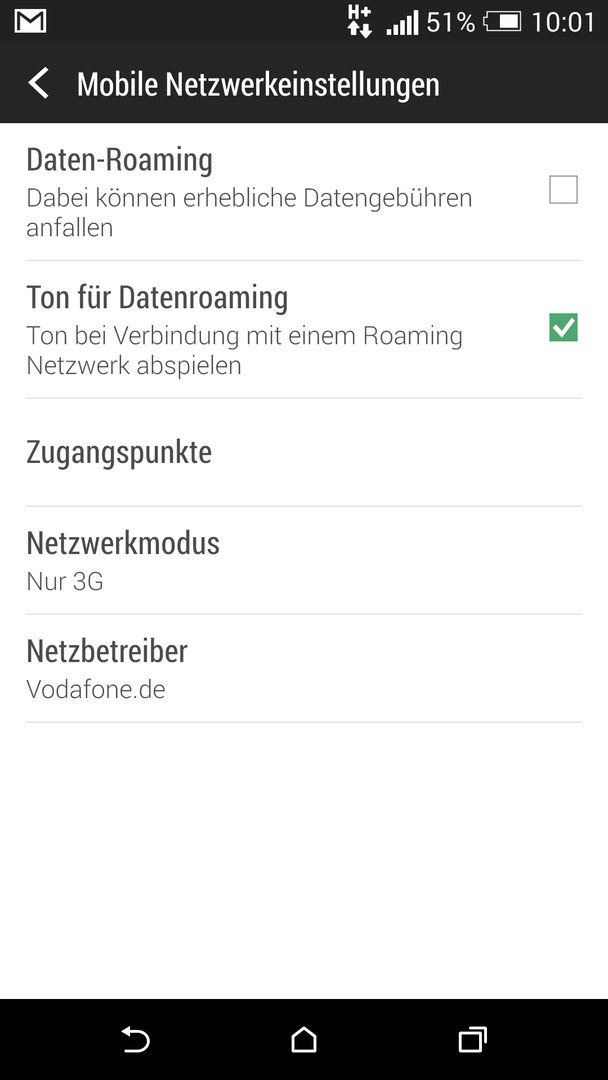Tap the system home button

[x=304, y=1039]
